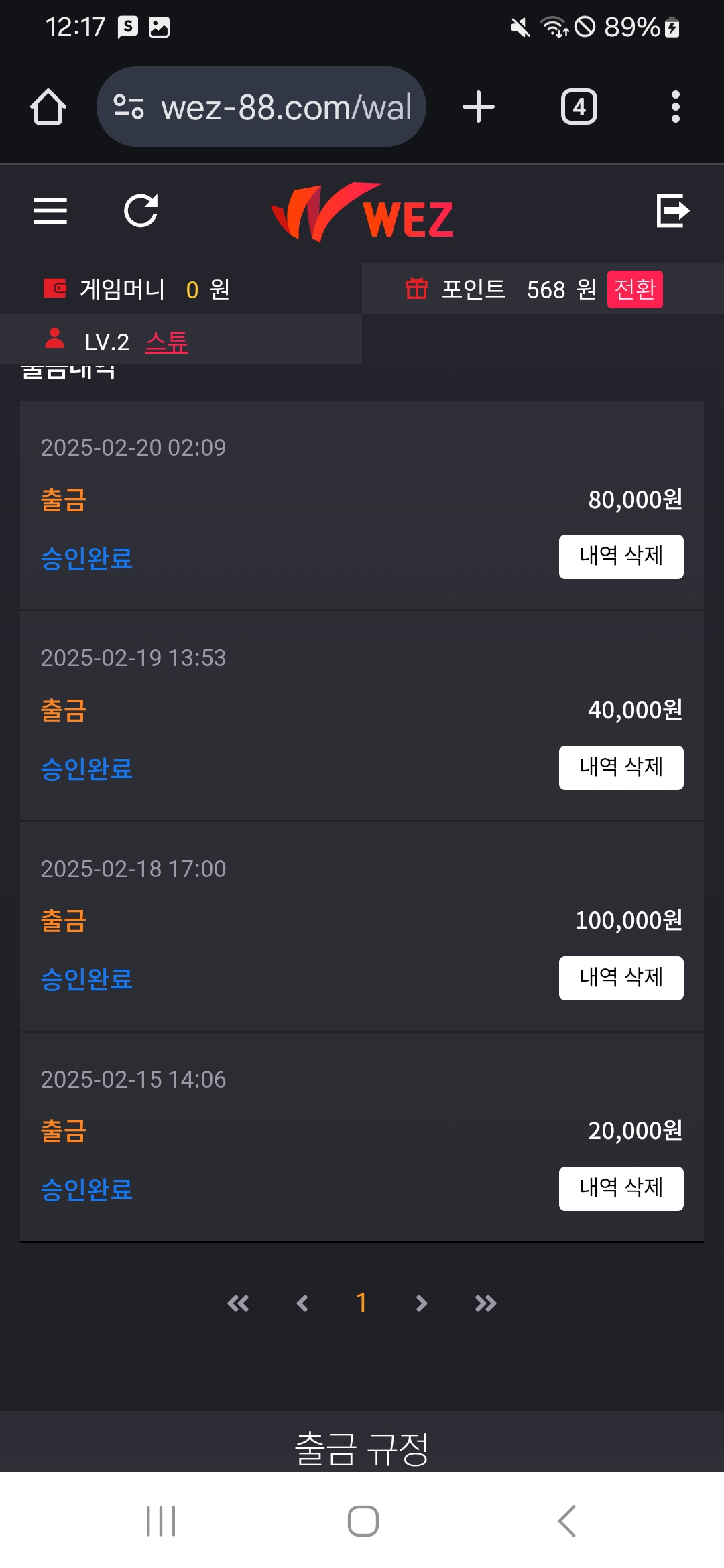Go to the browser home page

pos(48,107)
